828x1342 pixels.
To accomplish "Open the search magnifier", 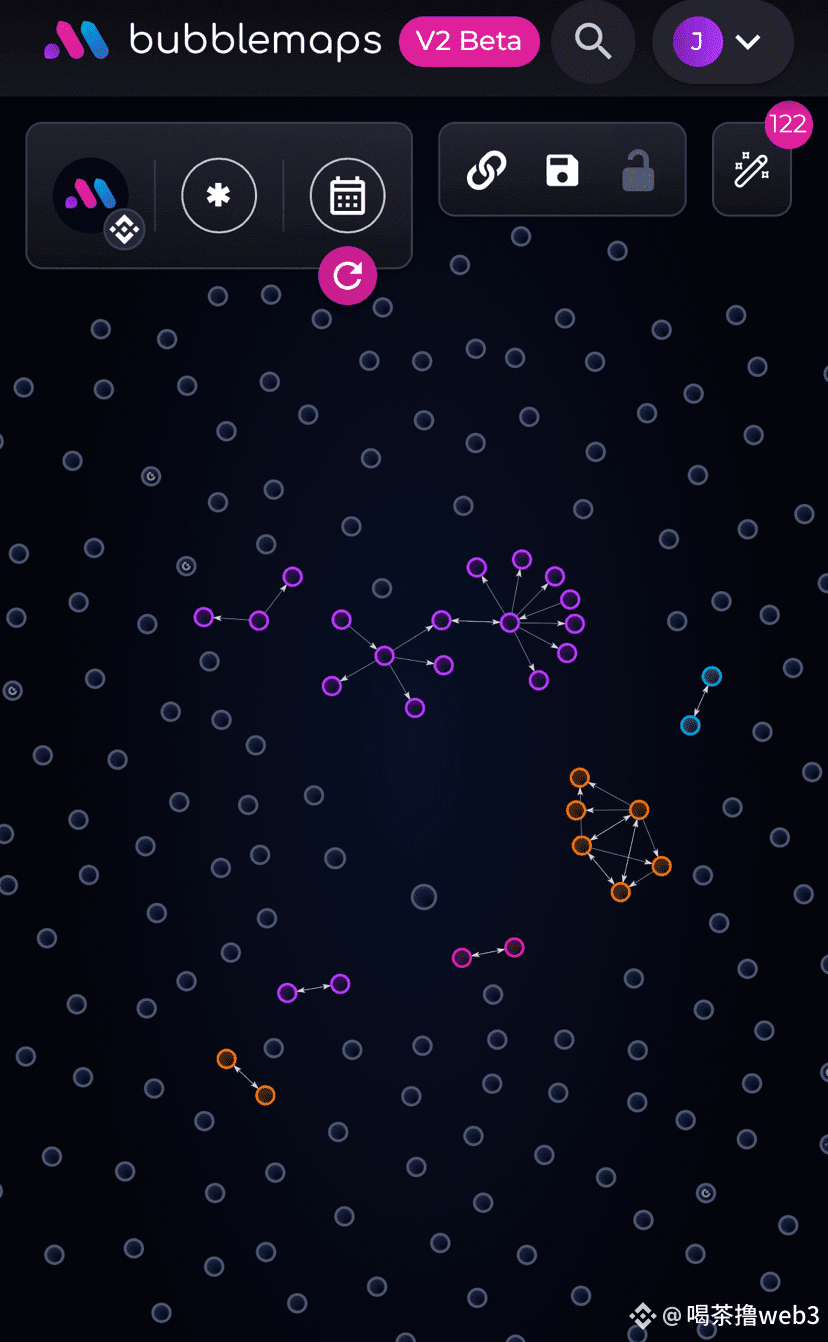I will click(x=593, y=42).
